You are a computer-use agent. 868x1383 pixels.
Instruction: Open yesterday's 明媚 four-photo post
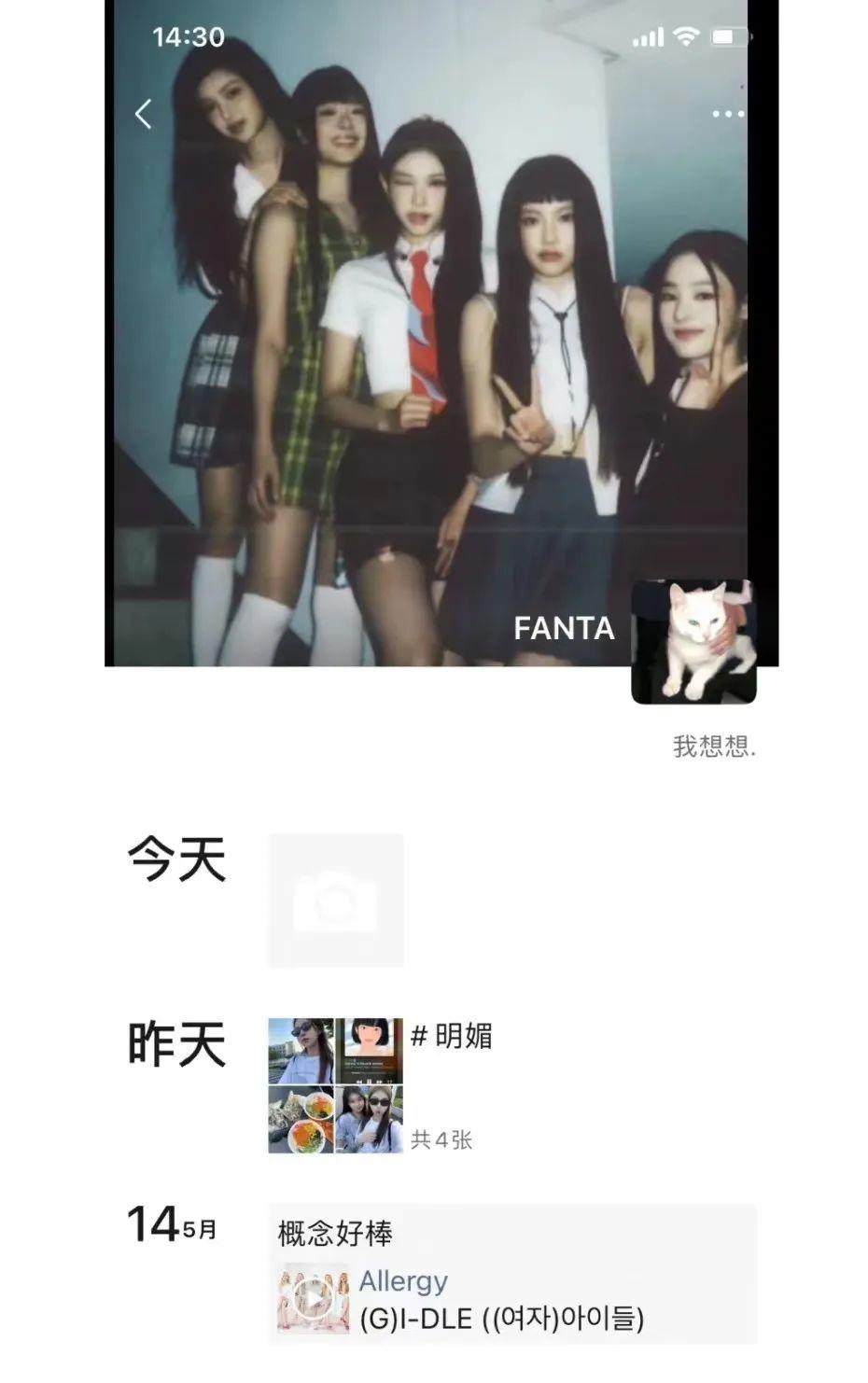pos(336,1085)
